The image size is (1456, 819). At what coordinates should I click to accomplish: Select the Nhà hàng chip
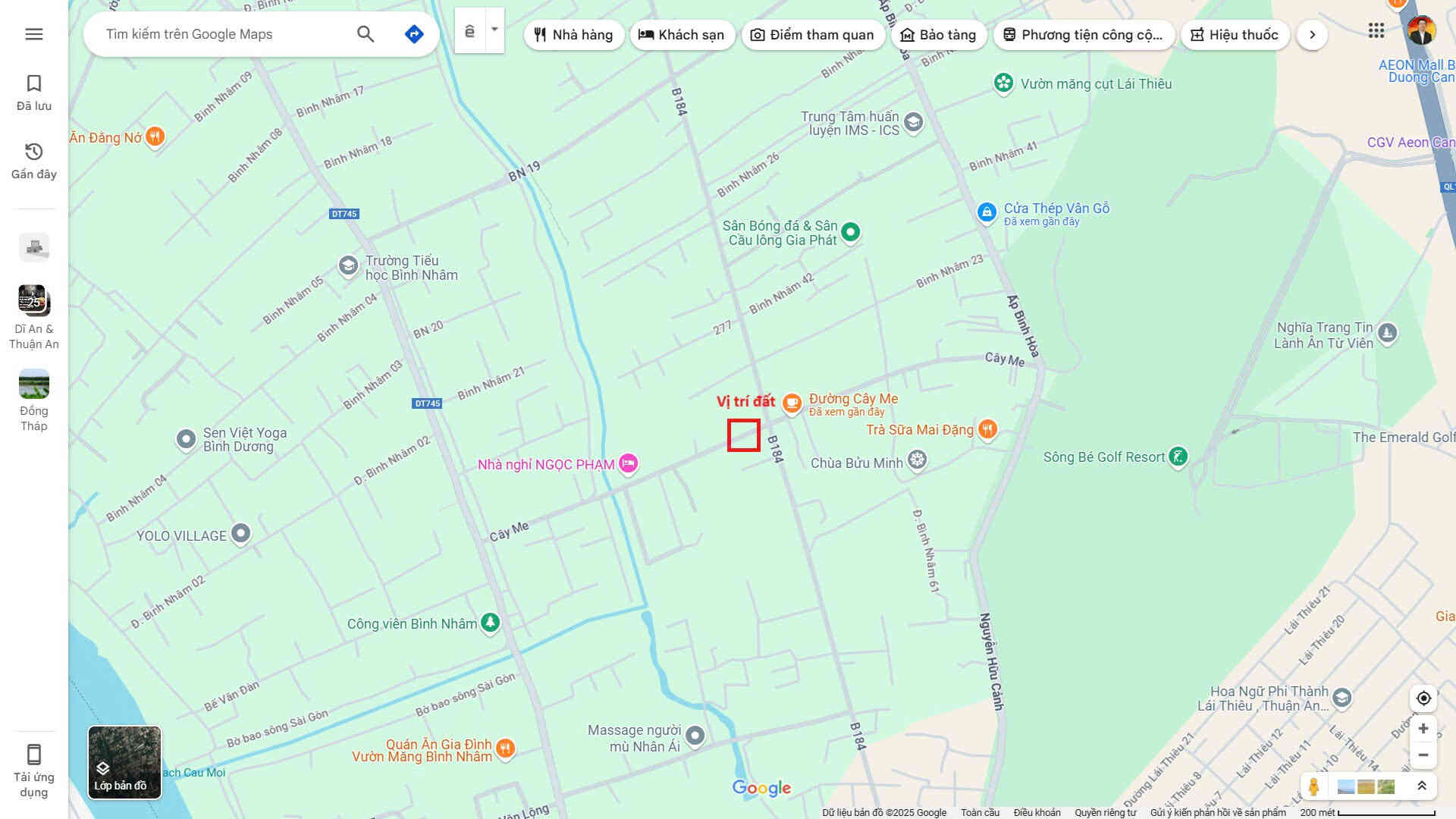(x=573, y=35)
